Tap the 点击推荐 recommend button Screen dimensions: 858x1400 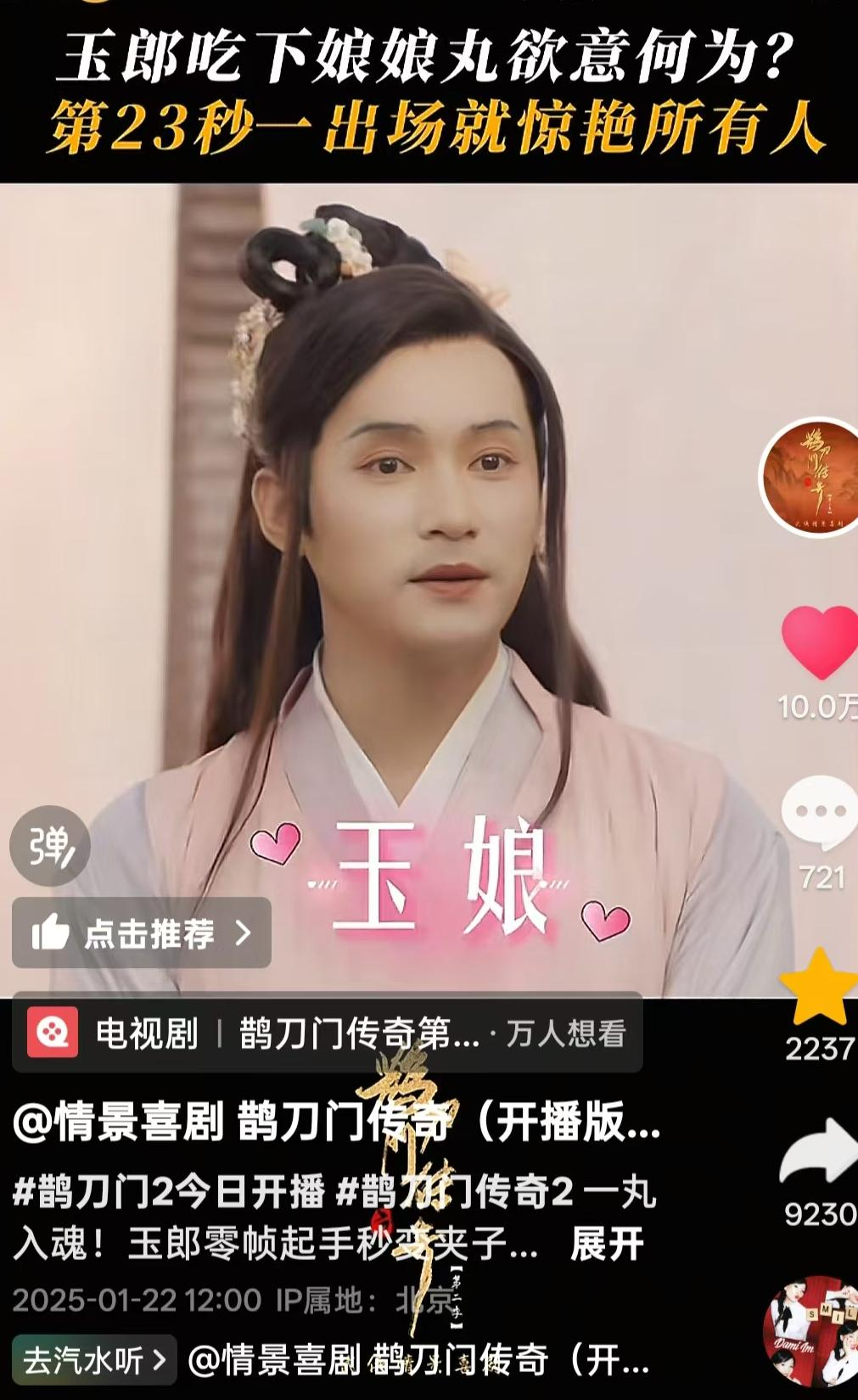click(142, 933)
